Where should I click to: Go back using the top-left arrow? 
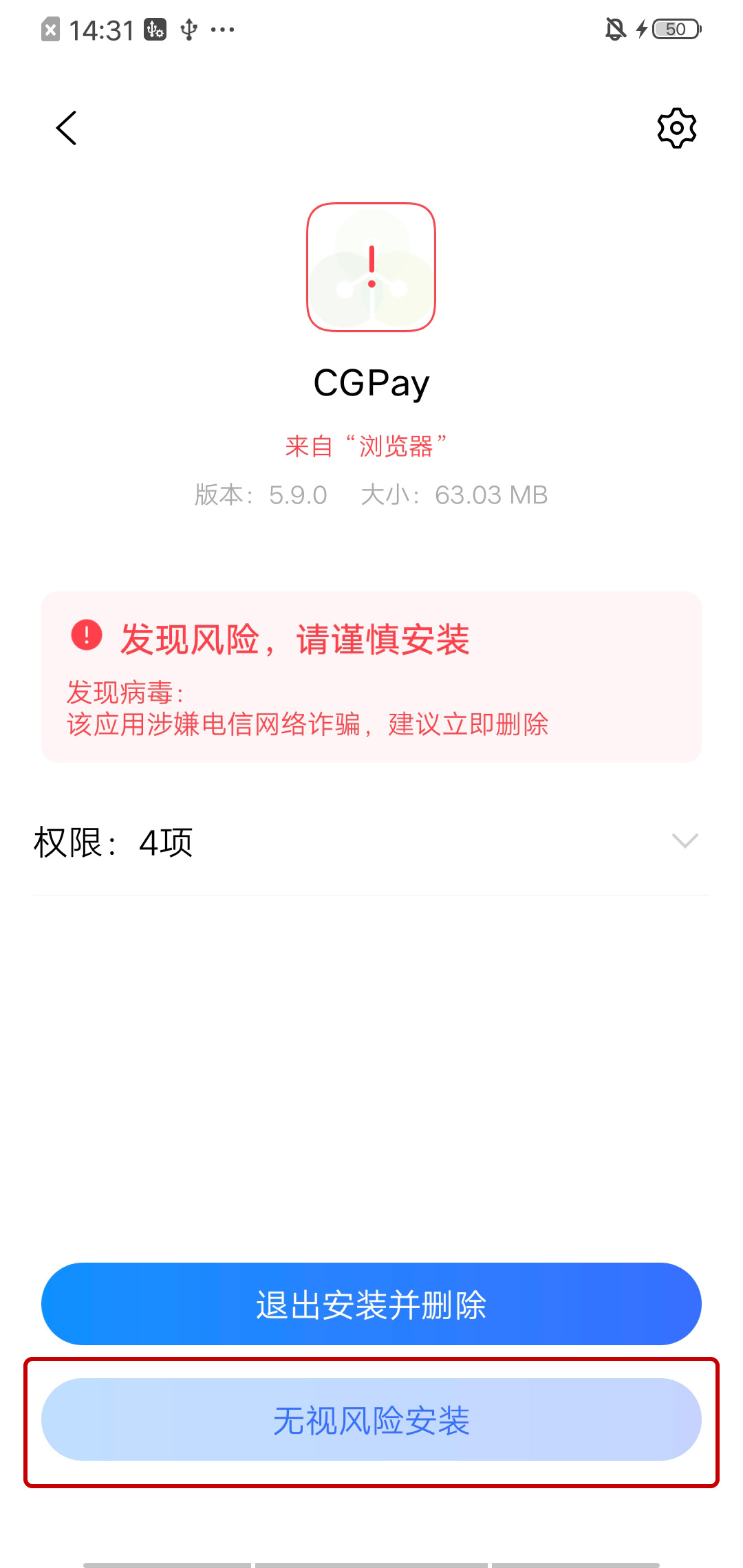(x=66, y=129)
